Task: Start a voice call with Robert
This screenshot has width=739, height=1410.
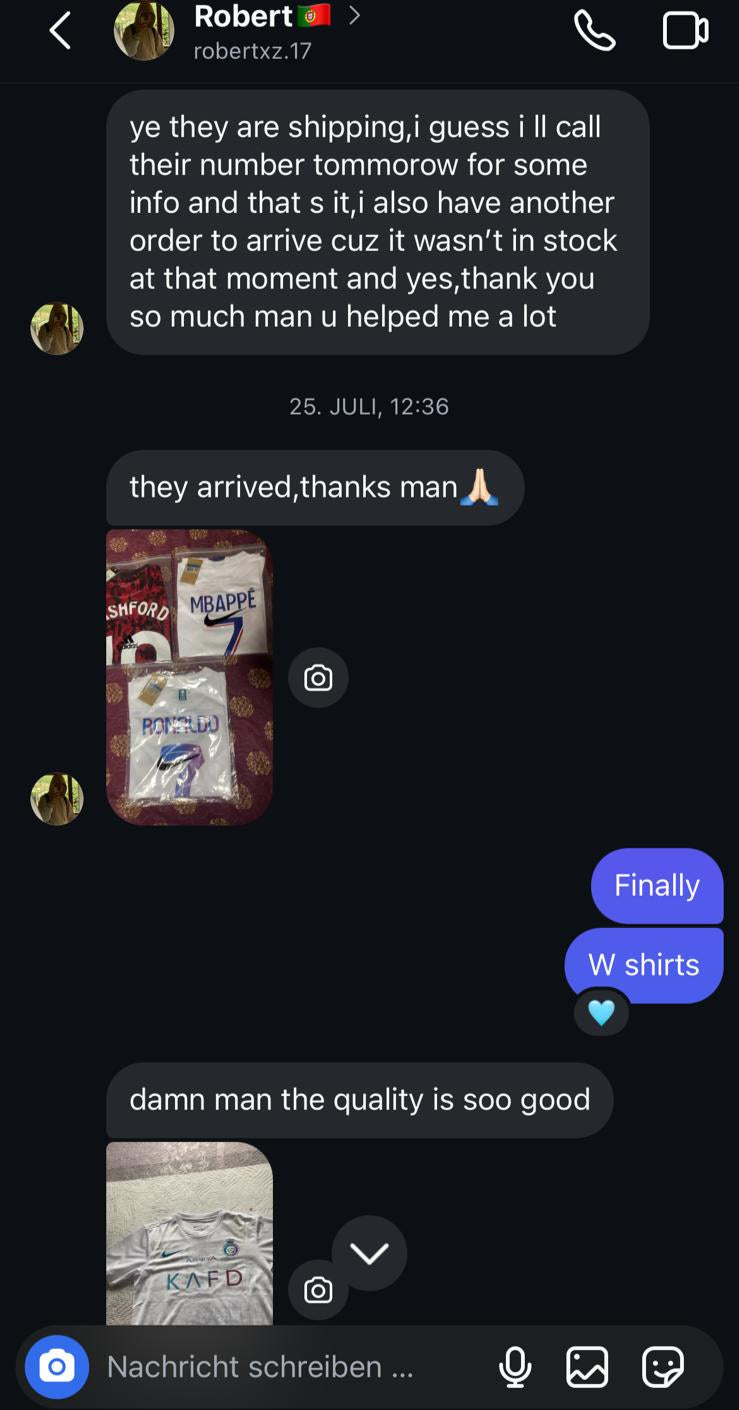Action: tap(594, 31)
